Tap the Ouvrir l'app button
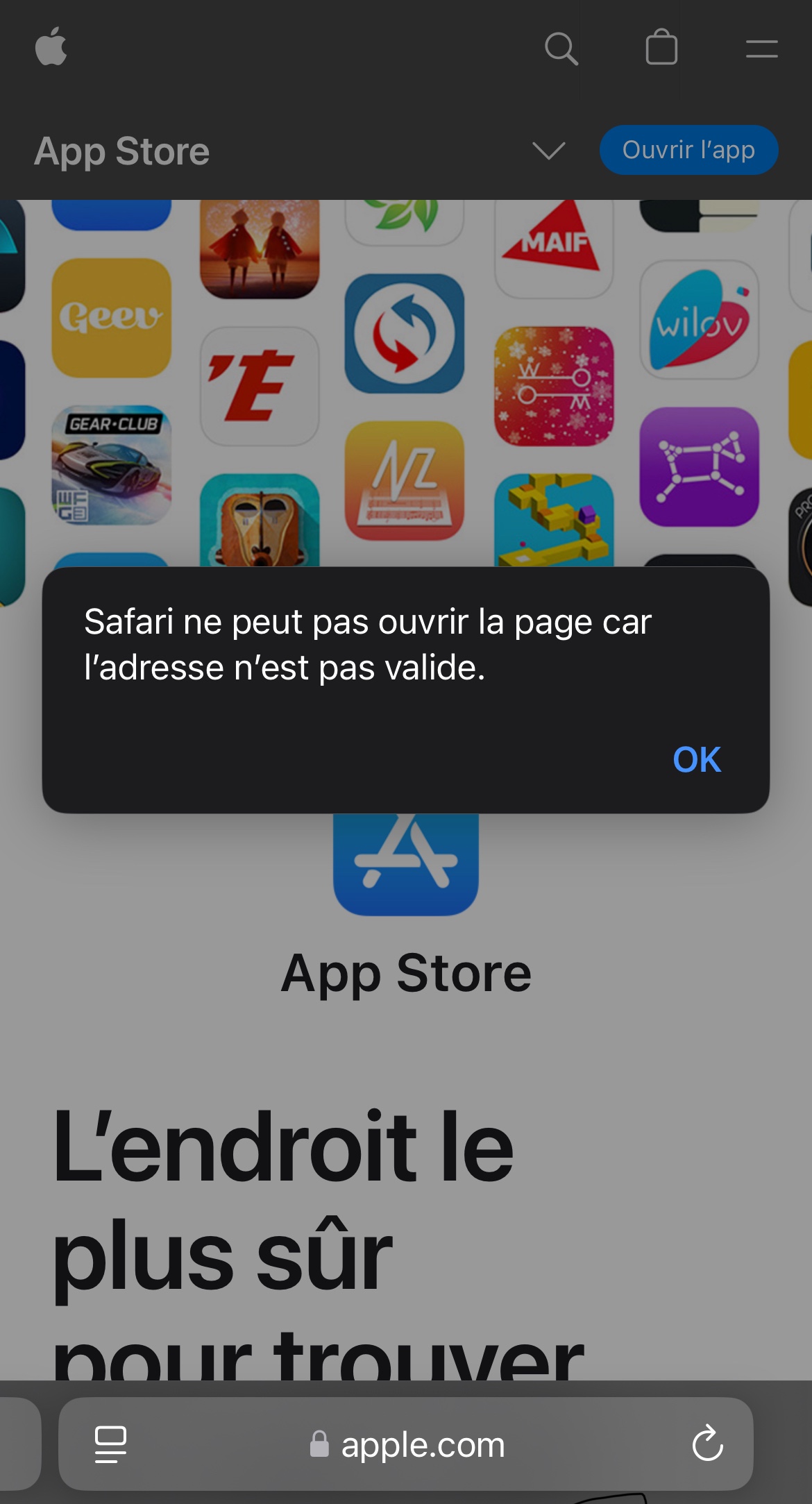 click(x=688, y=150)
